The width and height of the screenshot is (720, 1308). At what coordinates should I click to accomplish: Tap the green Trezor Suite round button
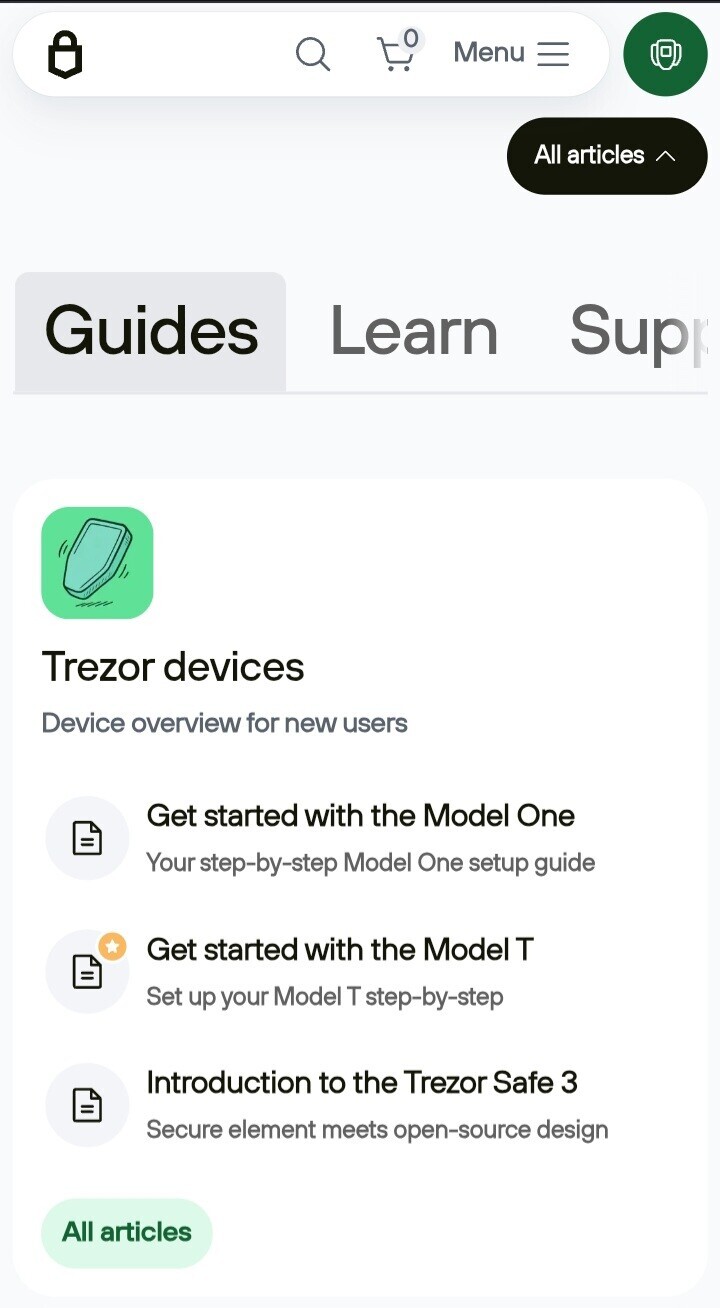coord(665,54)
